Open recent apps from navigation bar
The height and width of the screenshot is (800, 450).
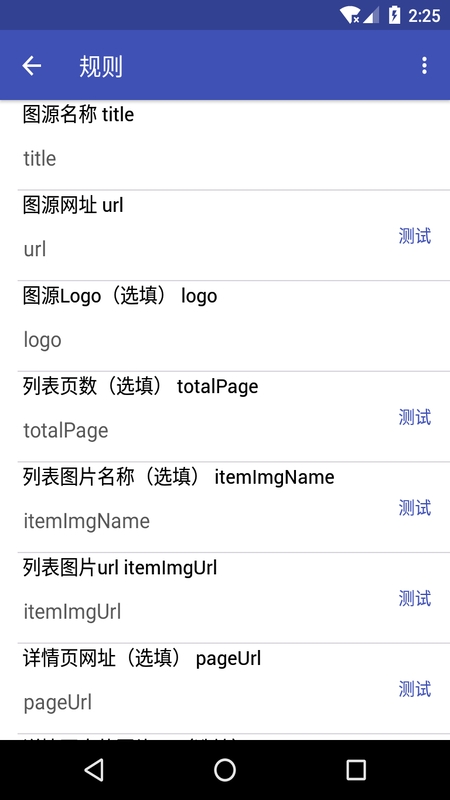[x=356, y=769]
